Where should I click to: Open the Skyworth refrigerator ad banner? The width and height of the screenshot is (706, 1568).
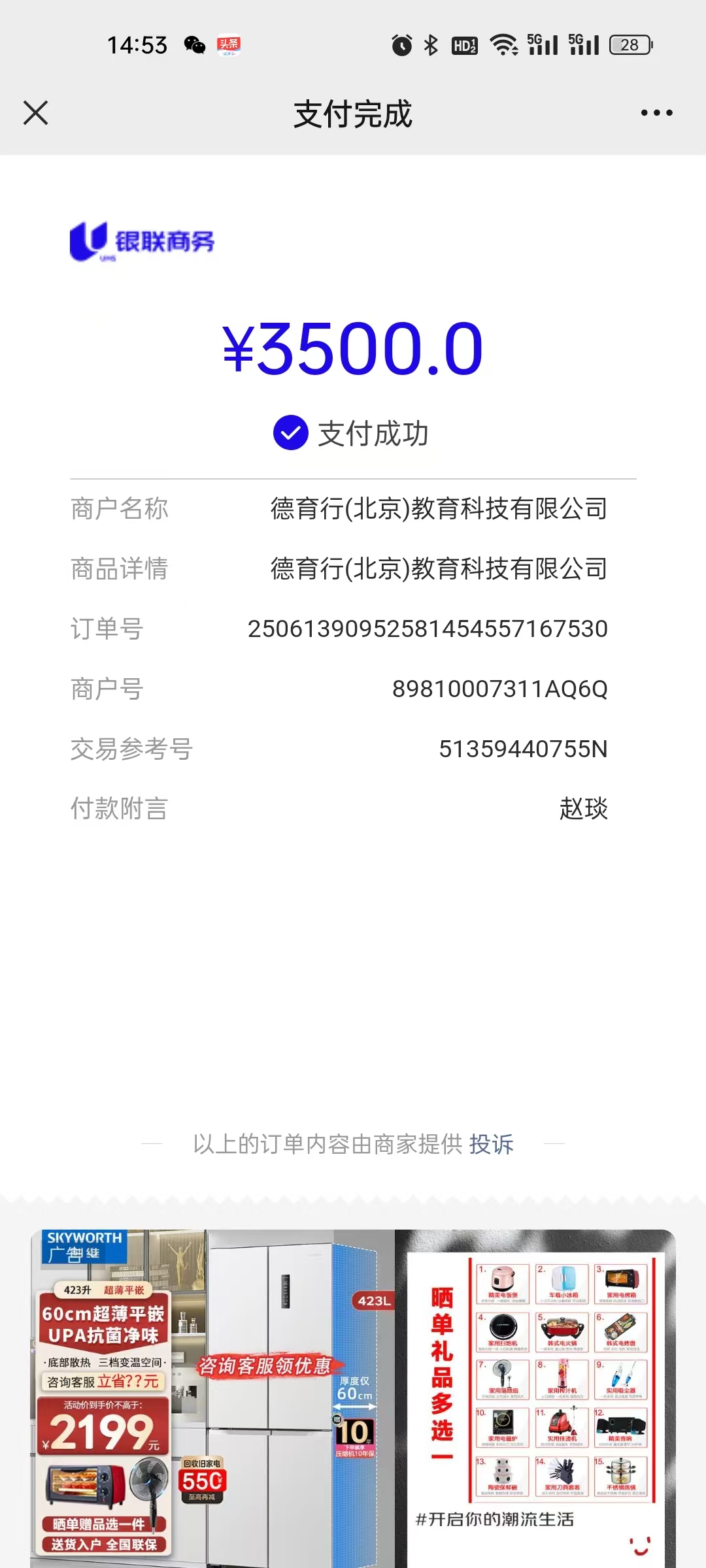(353, 1398)
